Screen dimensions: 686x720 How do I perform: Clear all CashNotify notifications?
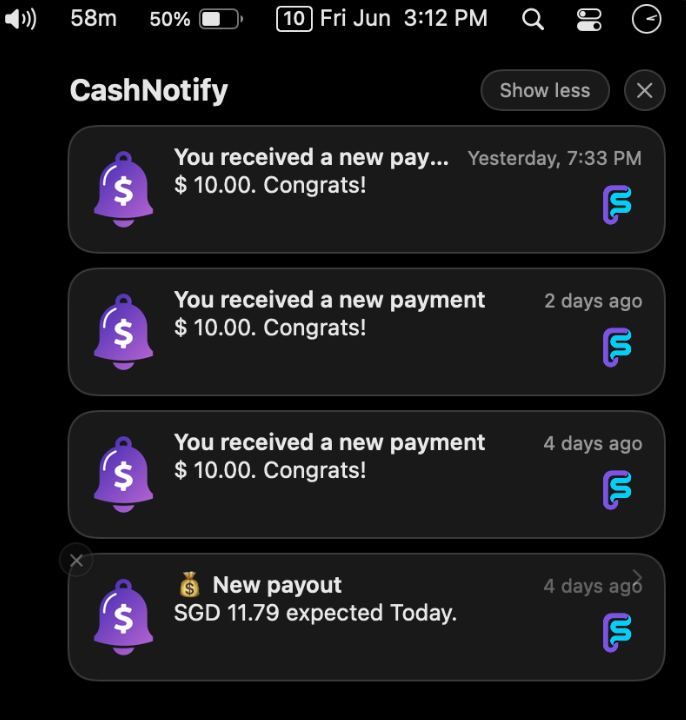pos(644,91)
